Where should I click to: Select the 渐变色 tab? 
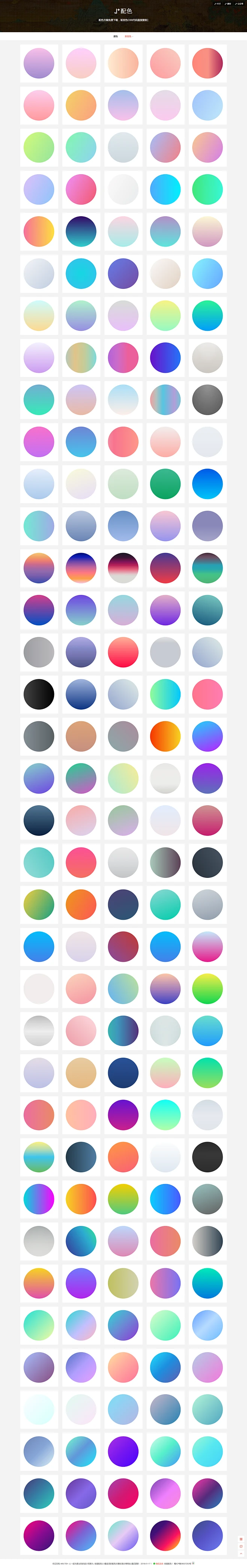pyautogui.click(x=128, y=36)
